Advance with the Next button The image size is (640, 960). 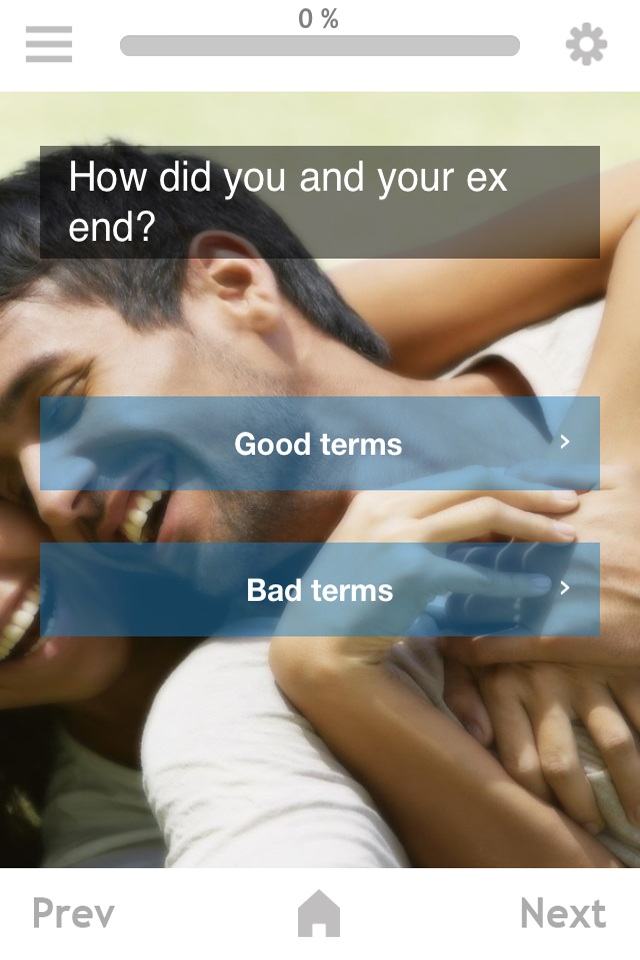[x=562, y=913]
